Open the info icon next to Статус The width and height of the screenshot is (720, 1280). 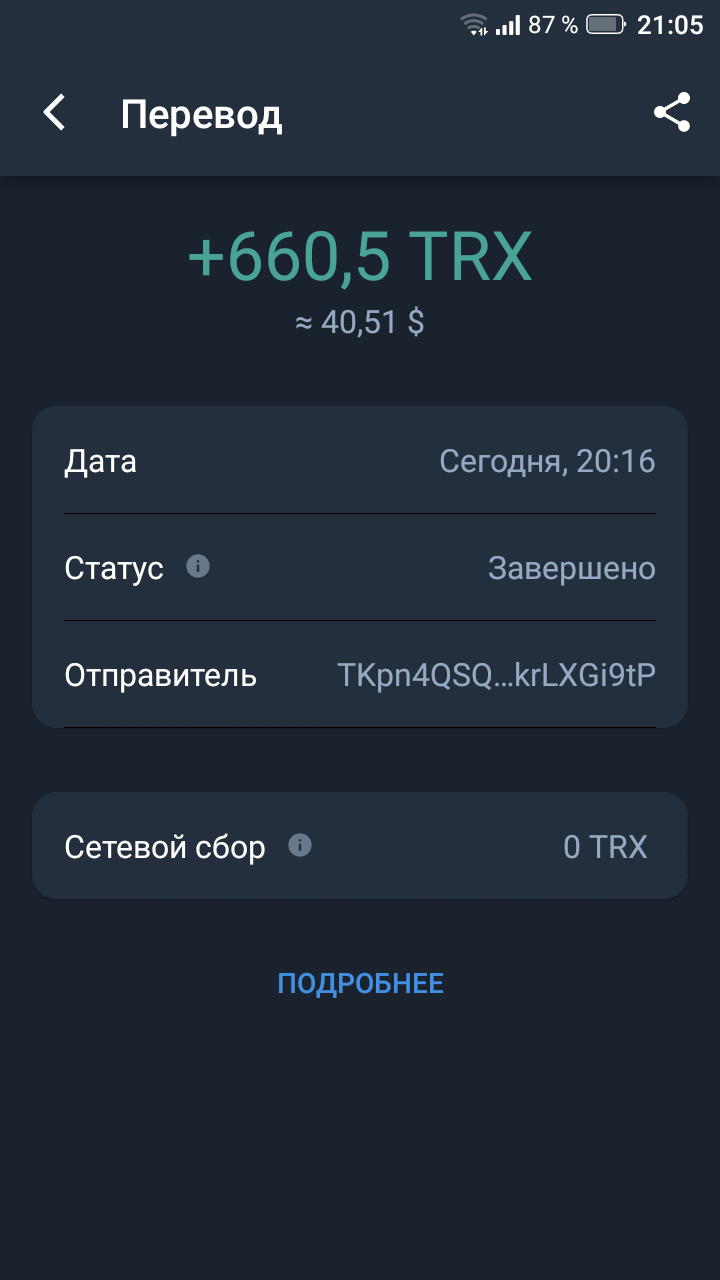click(x=198, y=567)
